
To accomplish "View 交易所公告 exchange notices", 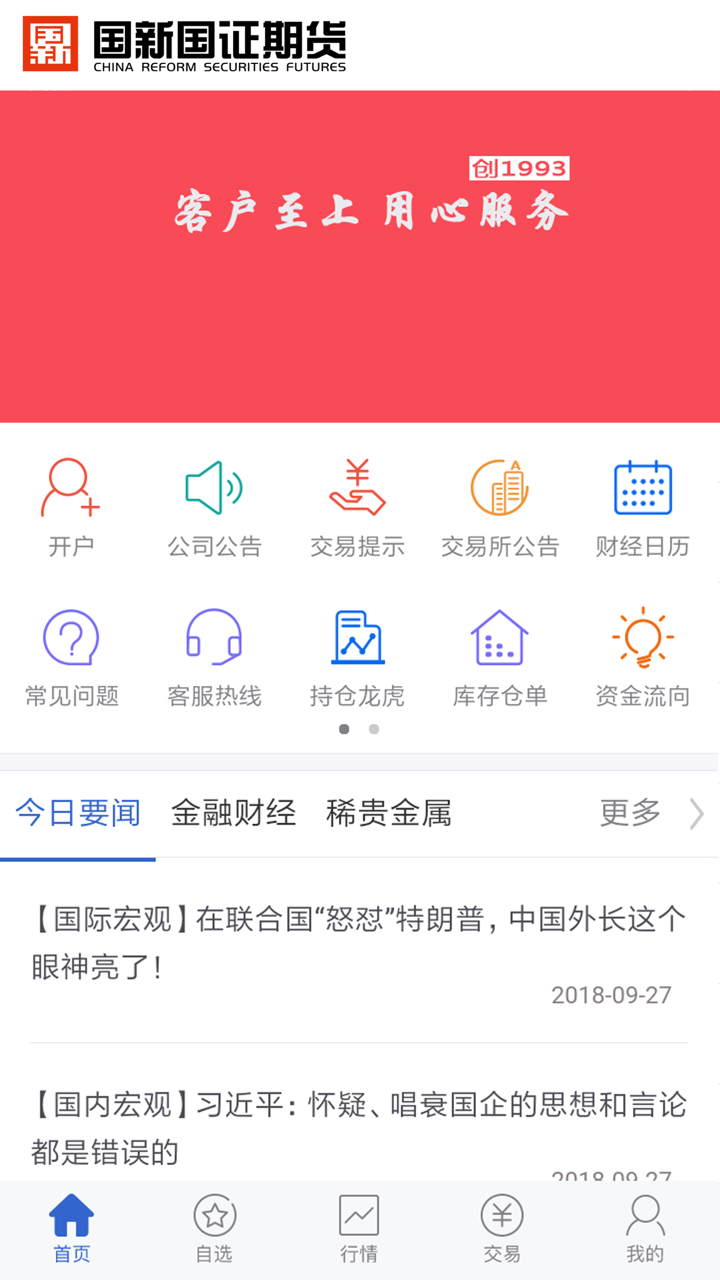I will pos(499,505).
